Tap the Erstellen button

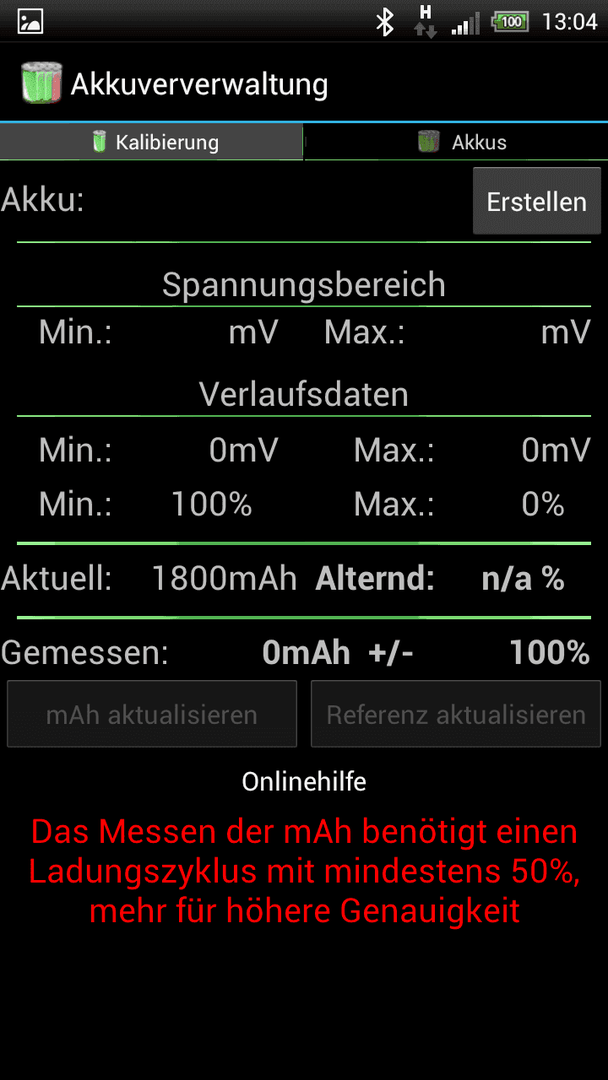536,202
